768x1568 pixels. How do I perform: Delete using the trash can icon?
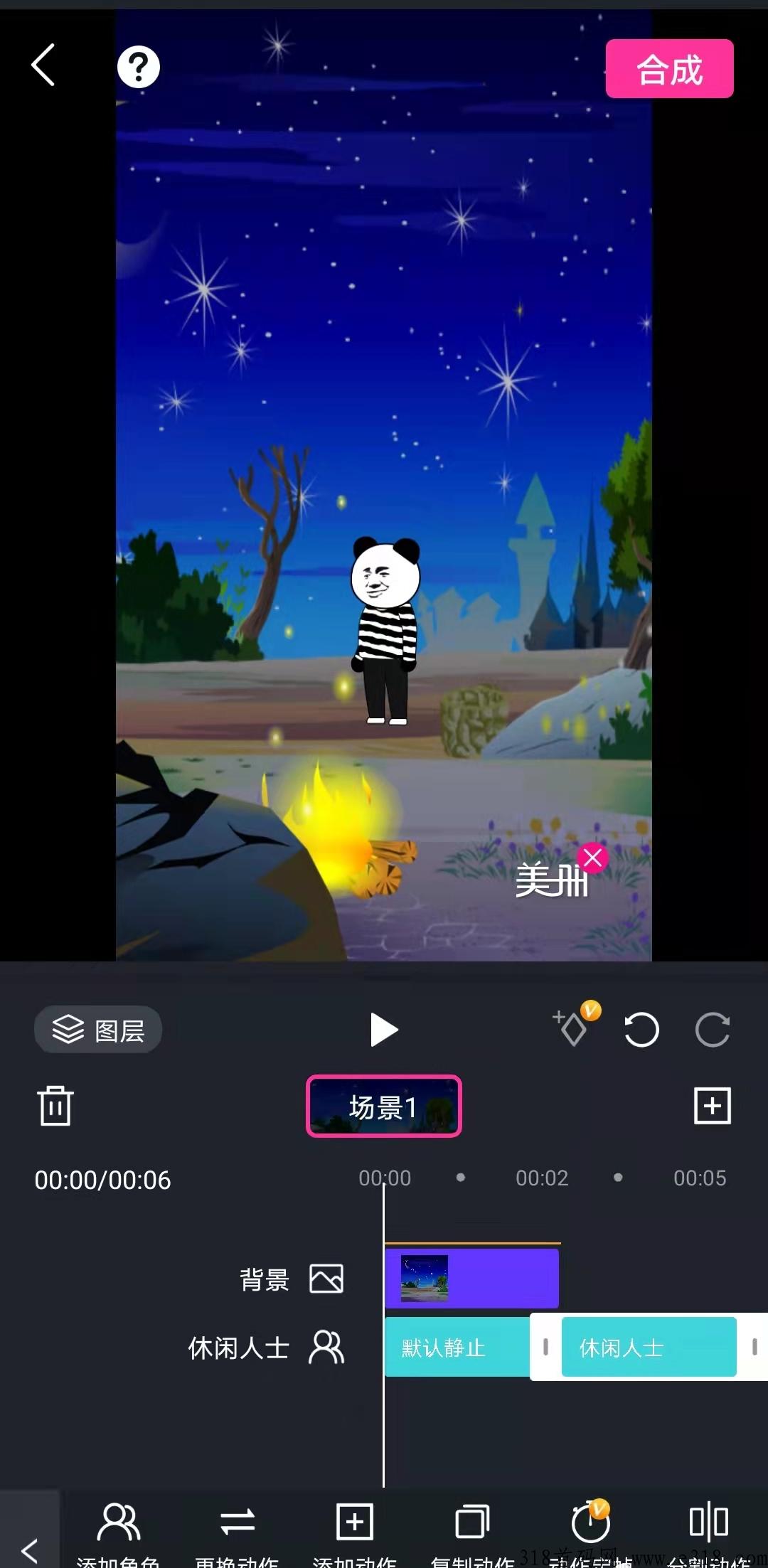pyautogui.click(x=55, y=1106)
